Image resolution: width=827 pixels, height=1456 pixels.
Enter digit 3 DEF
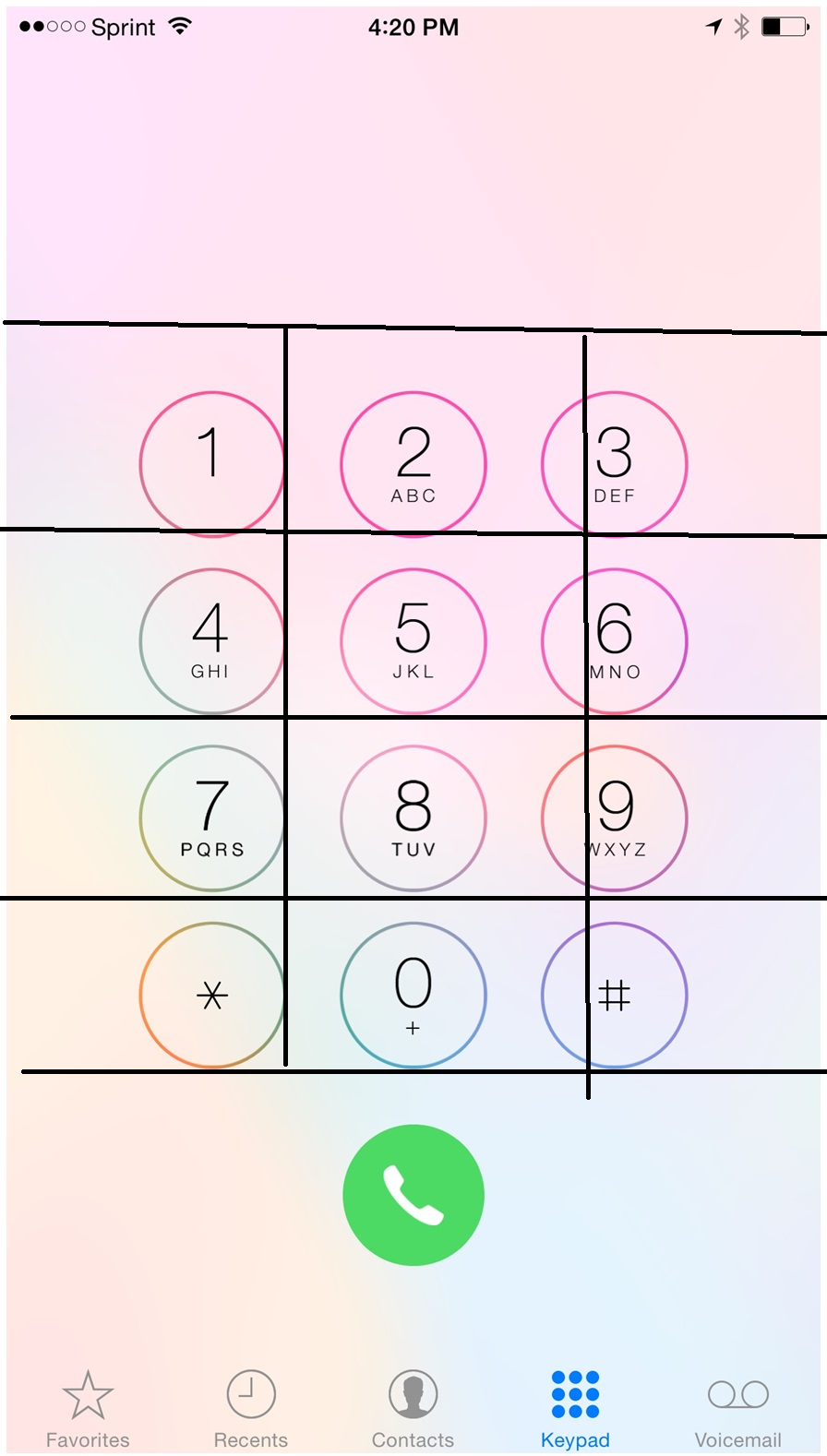coord(615,464)
